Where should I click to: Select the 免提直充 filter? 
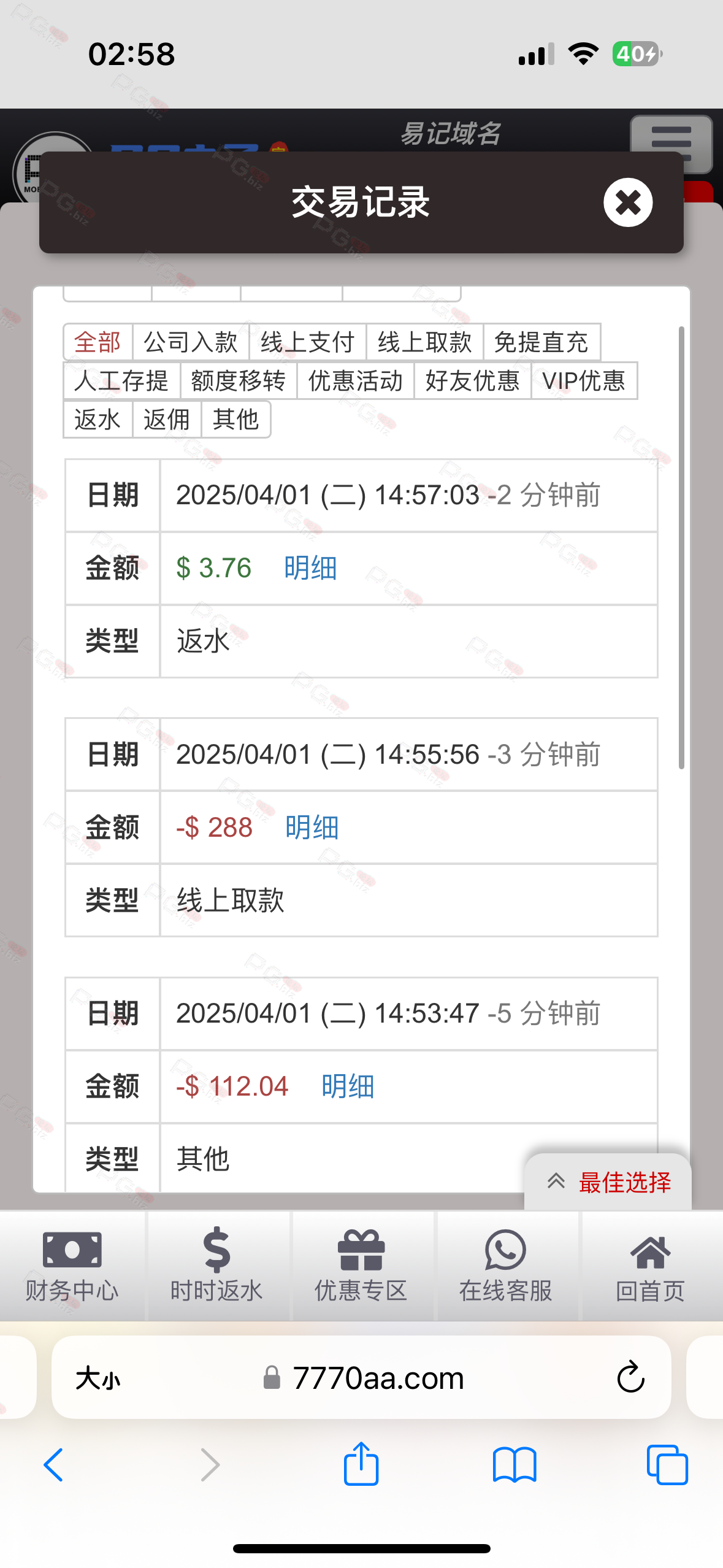pos(541,342)
